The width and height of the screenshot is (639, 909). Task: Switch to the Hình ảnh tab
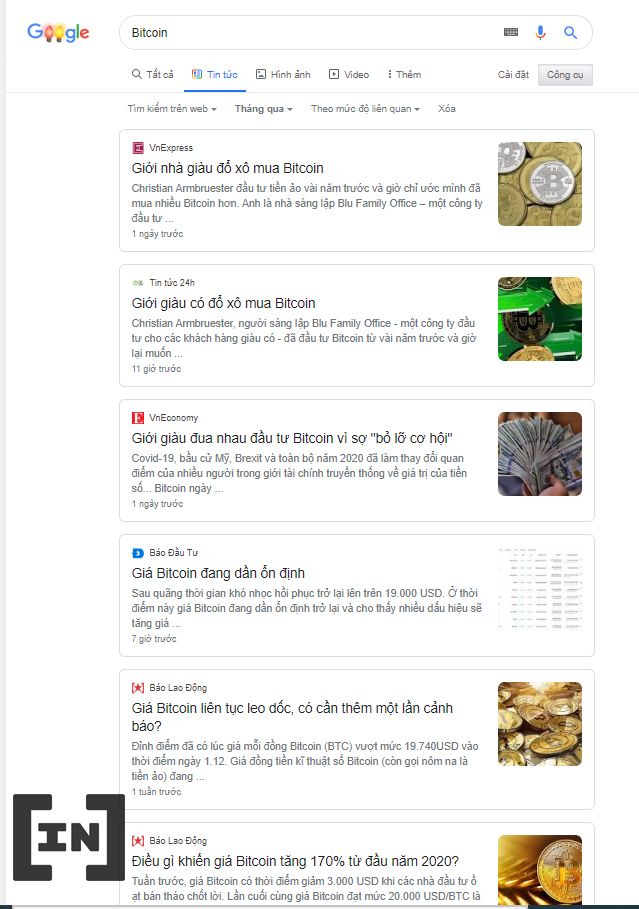coord(283,75)
